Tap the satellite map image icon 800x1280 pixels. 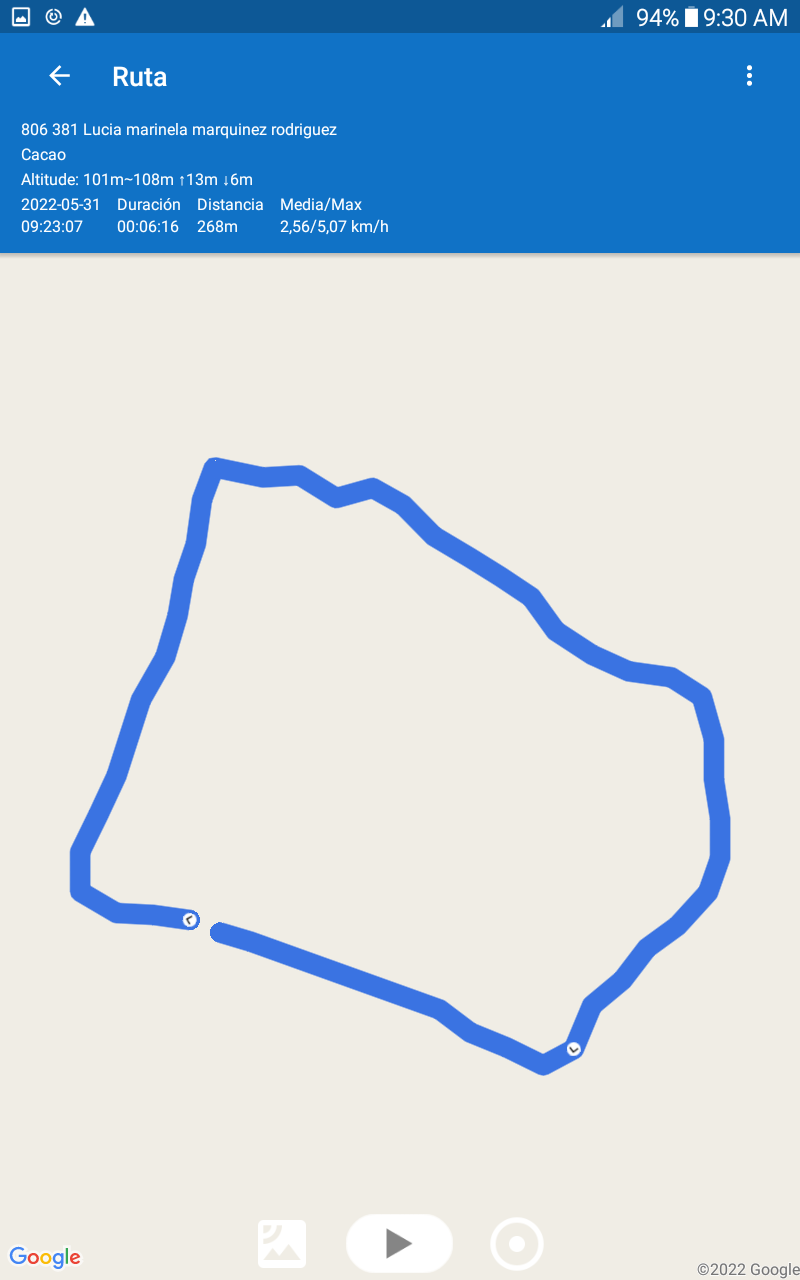[282, 1244]
